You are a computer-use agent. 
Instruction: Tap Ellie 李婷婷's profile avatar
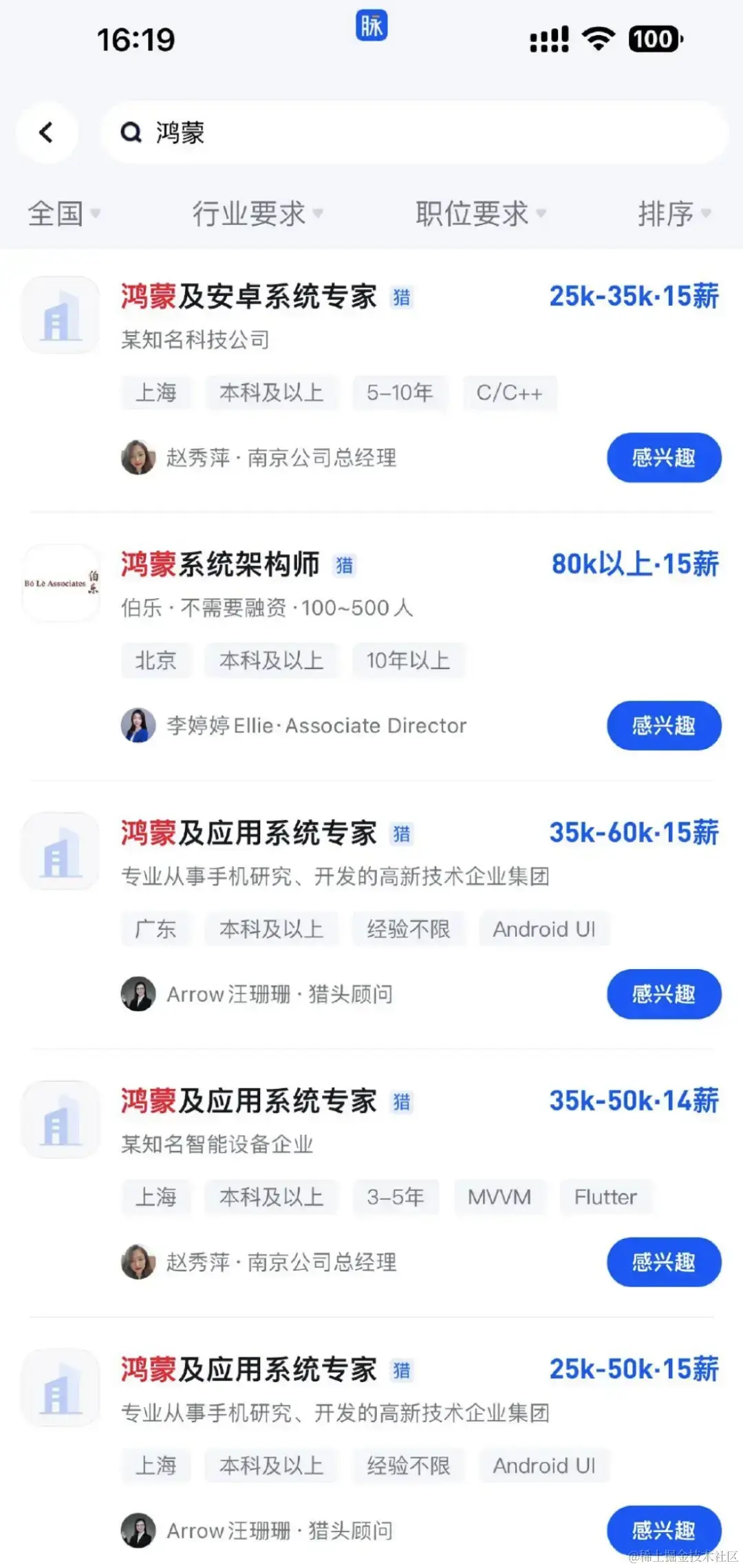(138, 725)
